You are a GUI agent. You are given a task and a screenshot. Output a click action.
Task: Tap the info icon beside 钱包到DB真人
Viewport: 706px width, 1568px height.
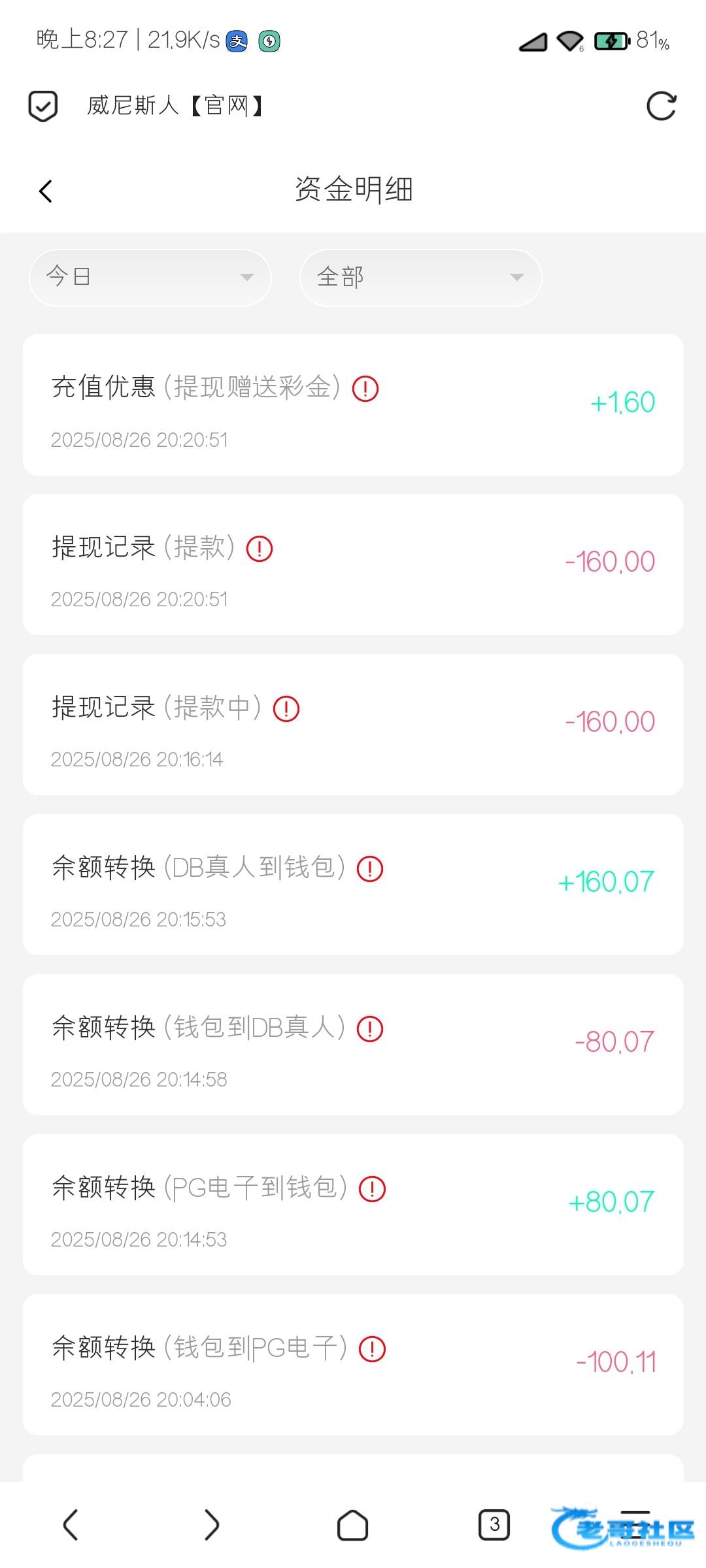[370, 1029]
